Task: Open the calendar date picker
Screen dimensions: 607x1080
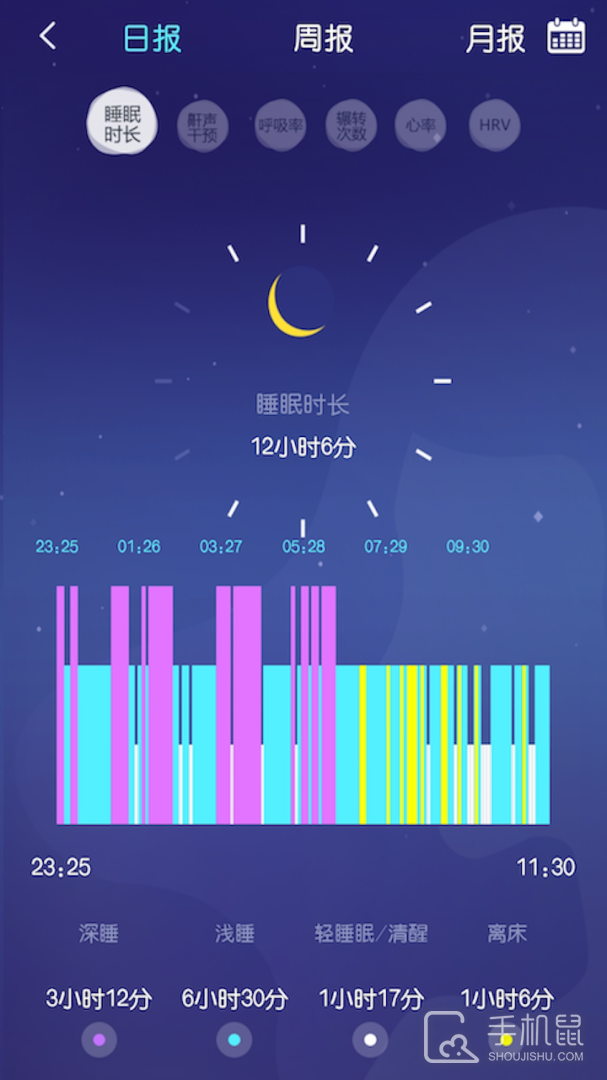Action: pyautogui.click(x=566, y=36)
